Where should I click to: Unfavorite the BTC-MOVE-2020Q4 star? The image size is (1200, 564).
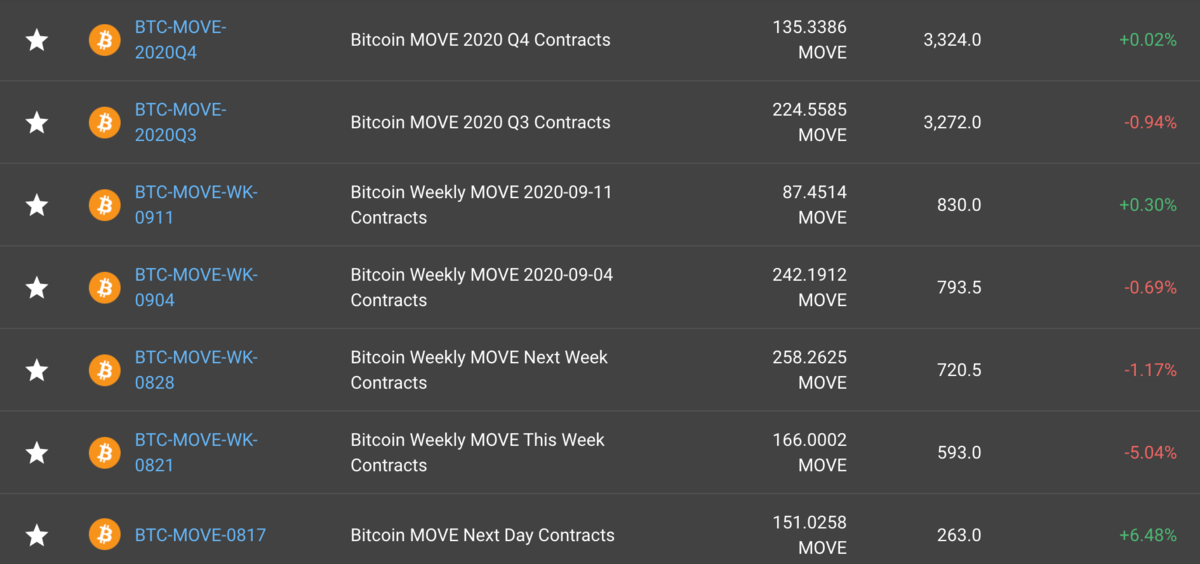click(x=37, y=40)
